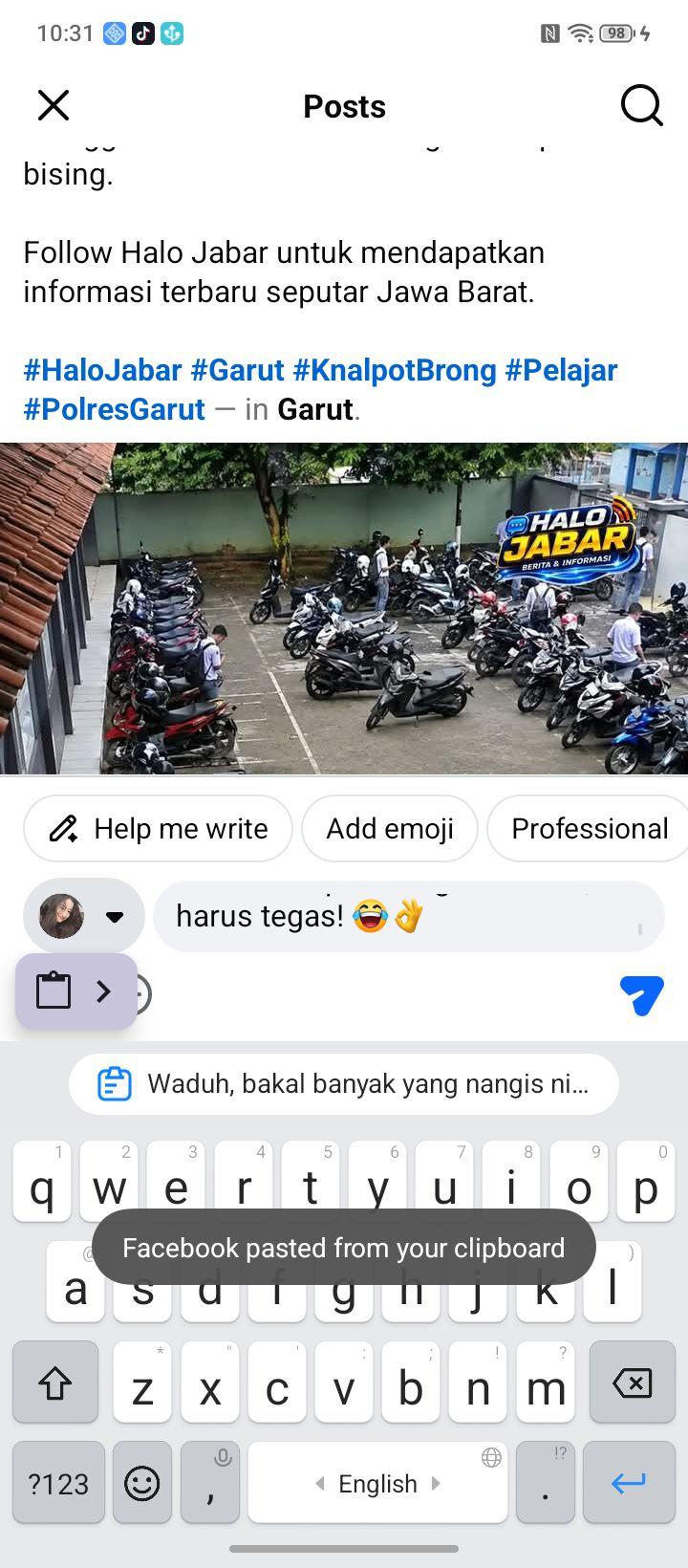688x1568 pixels.
Task: Open the #KnalpotBrong hashtag
Action: point(395,370)
